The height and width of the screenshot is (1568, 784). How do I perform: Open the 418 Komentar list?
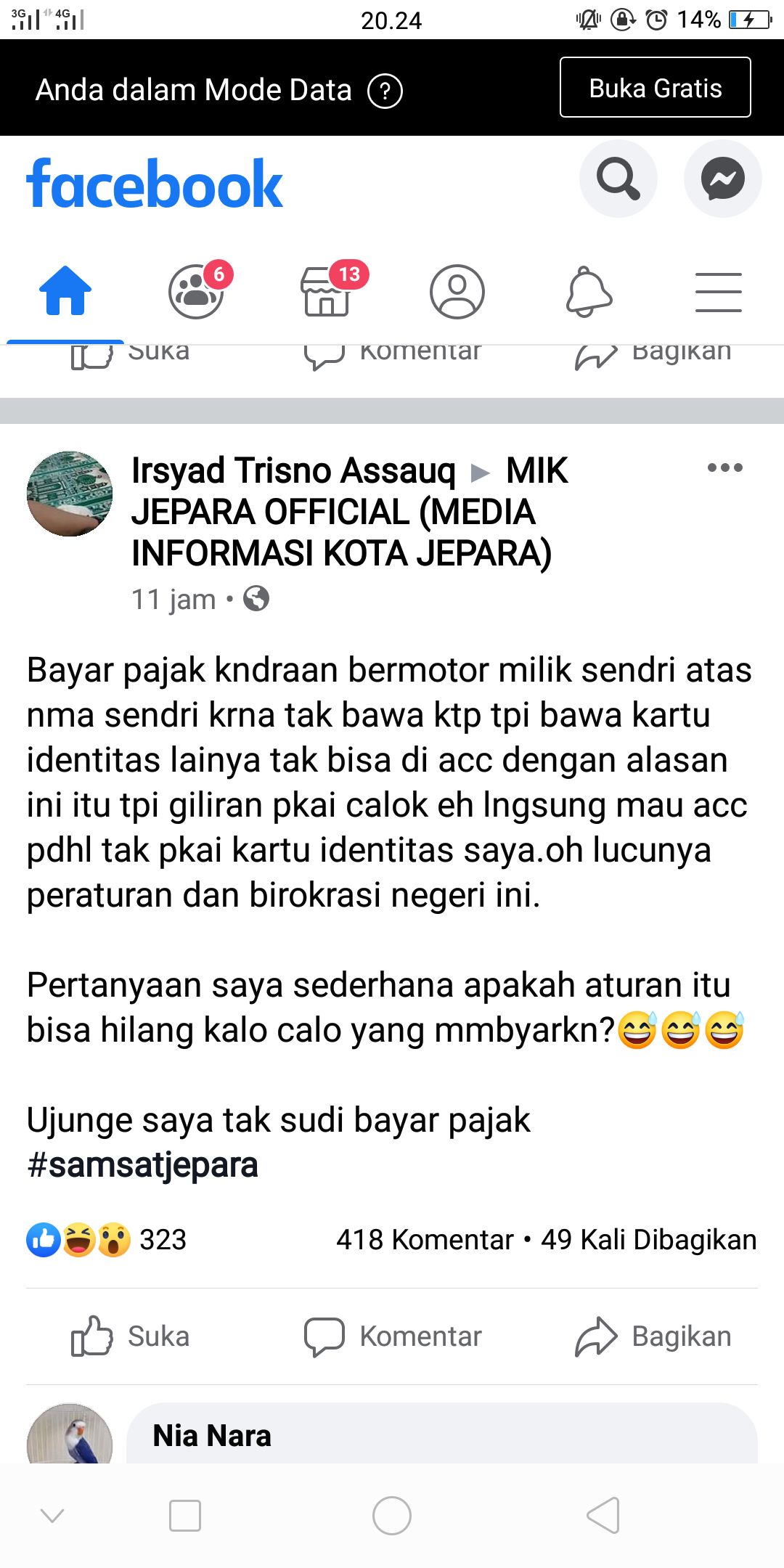coord(425,1240)
